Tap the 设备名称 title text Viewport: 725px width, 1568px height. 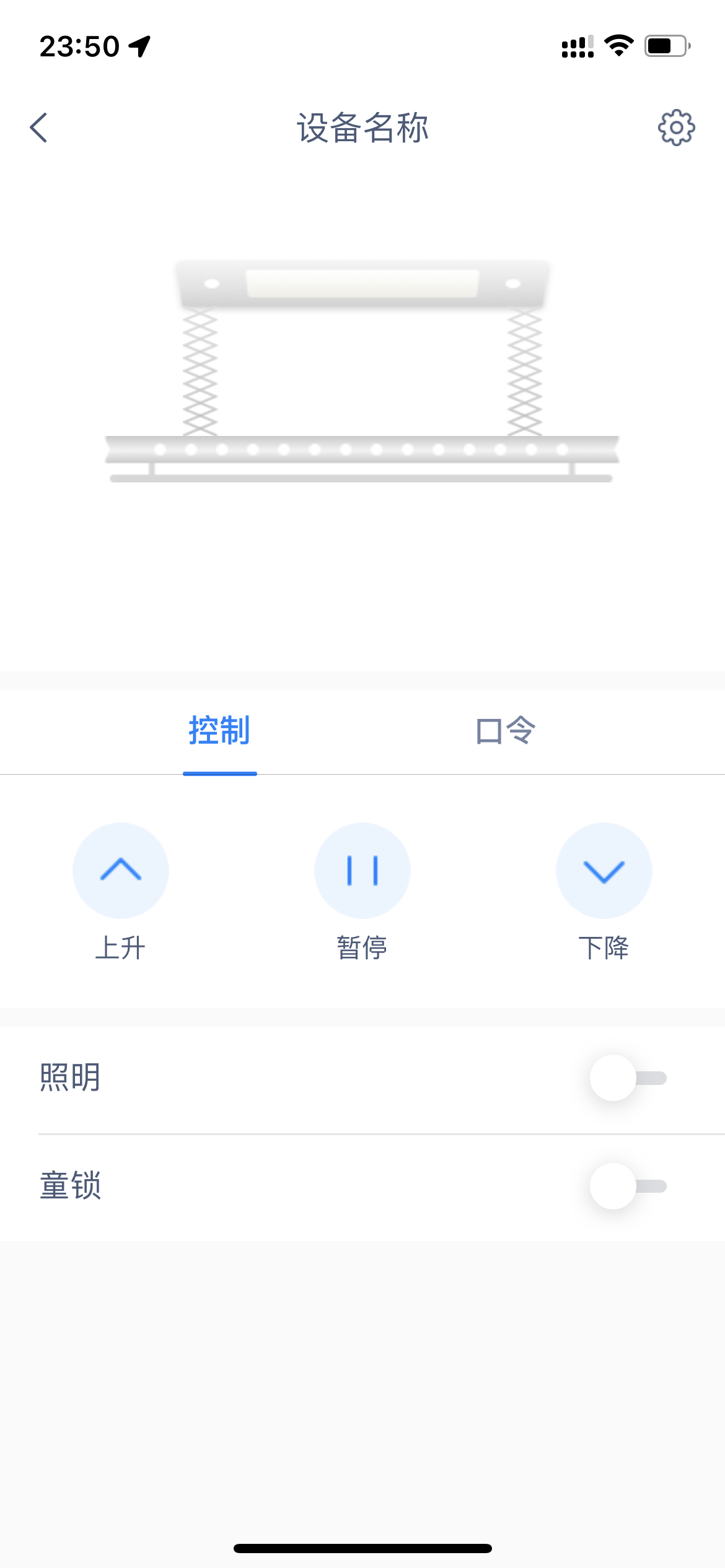(362, 128)
